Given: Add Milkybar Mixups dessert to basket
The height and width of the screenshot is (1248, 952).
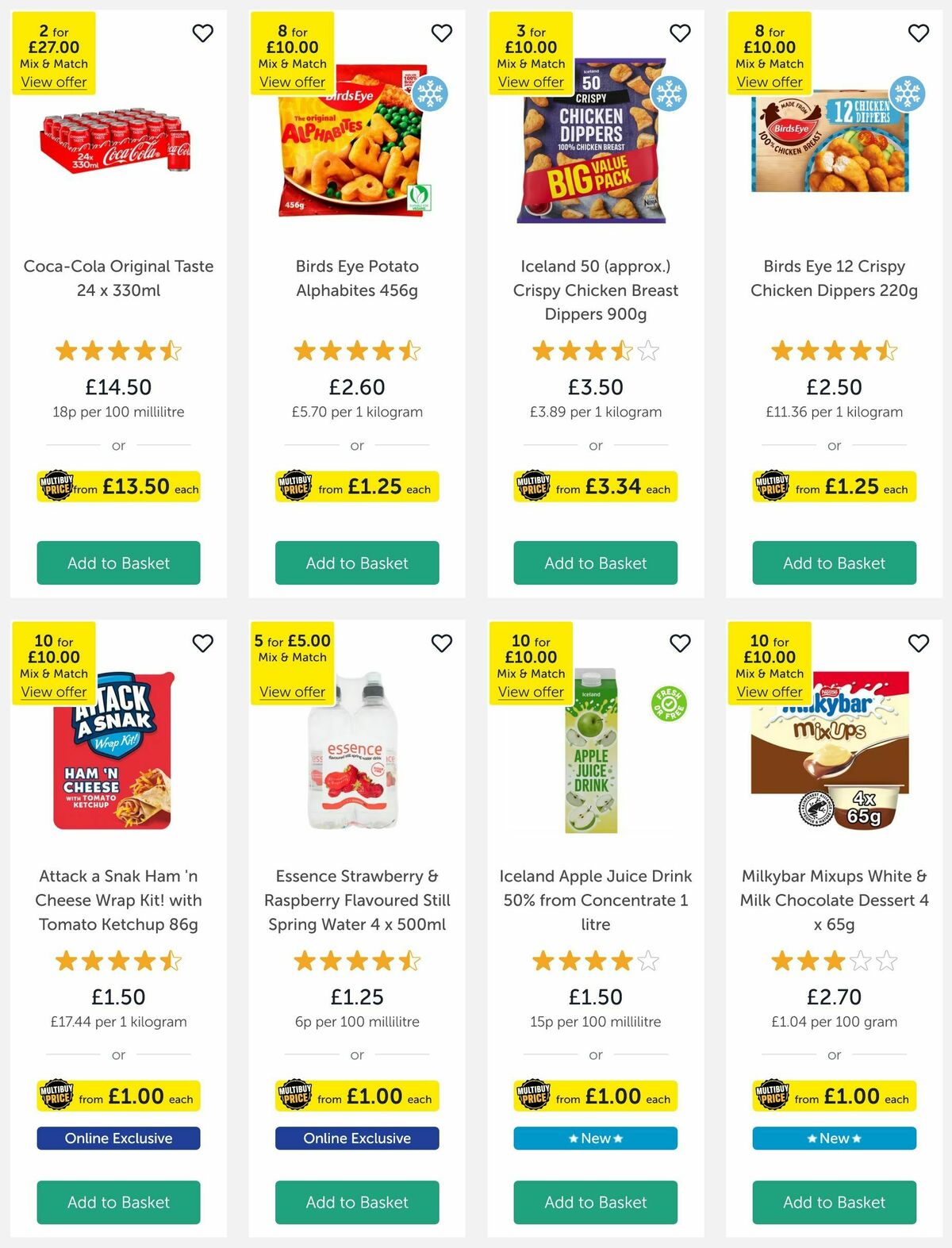Looking at the screenshot, I should tap(834, 1202).
